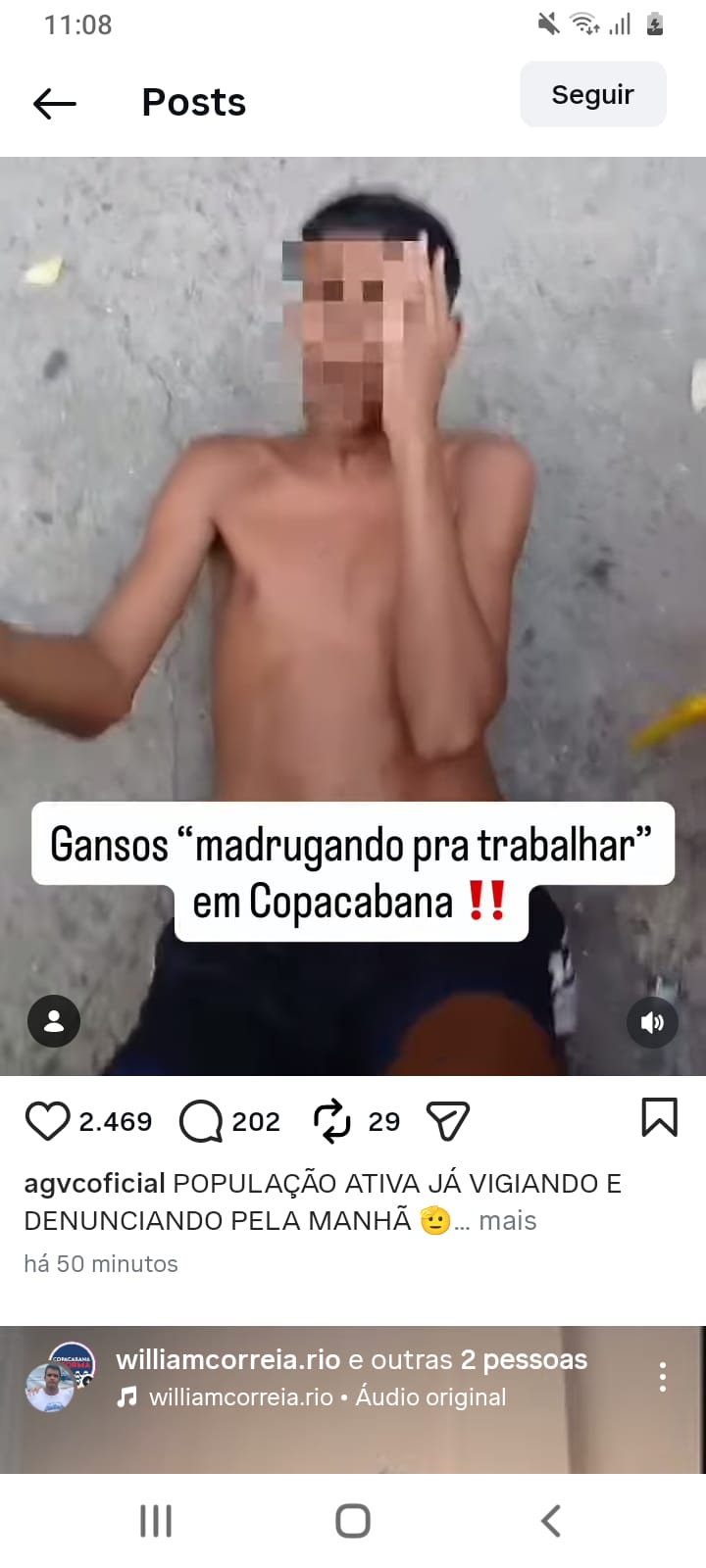
Task: Tap the Seguir button
Action: tap(592, 94)
